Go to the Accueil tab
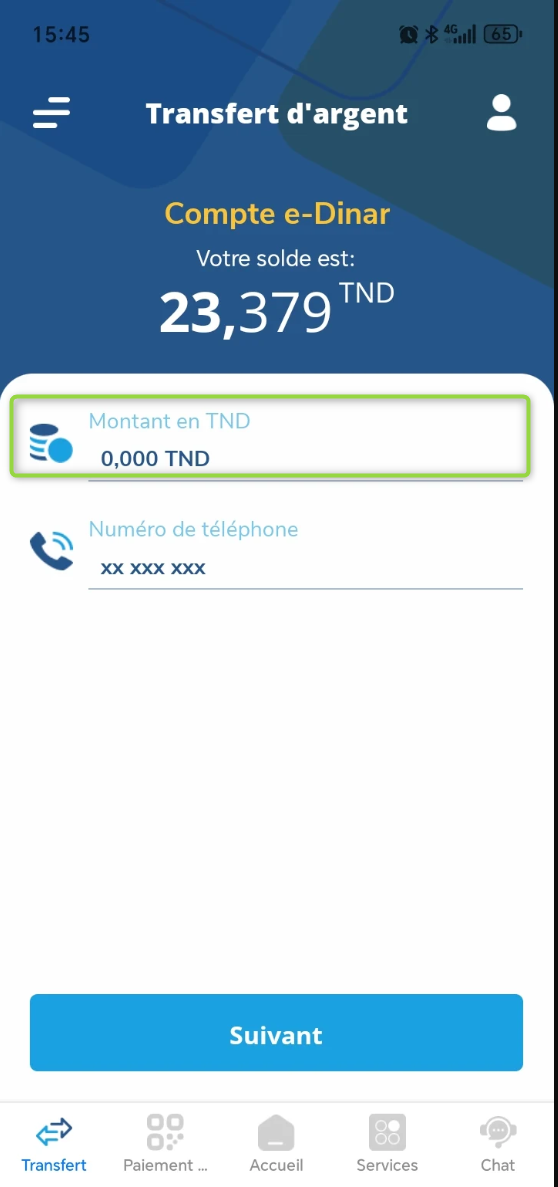This screenshot has height=1187, width=558. coord(276,1145)
